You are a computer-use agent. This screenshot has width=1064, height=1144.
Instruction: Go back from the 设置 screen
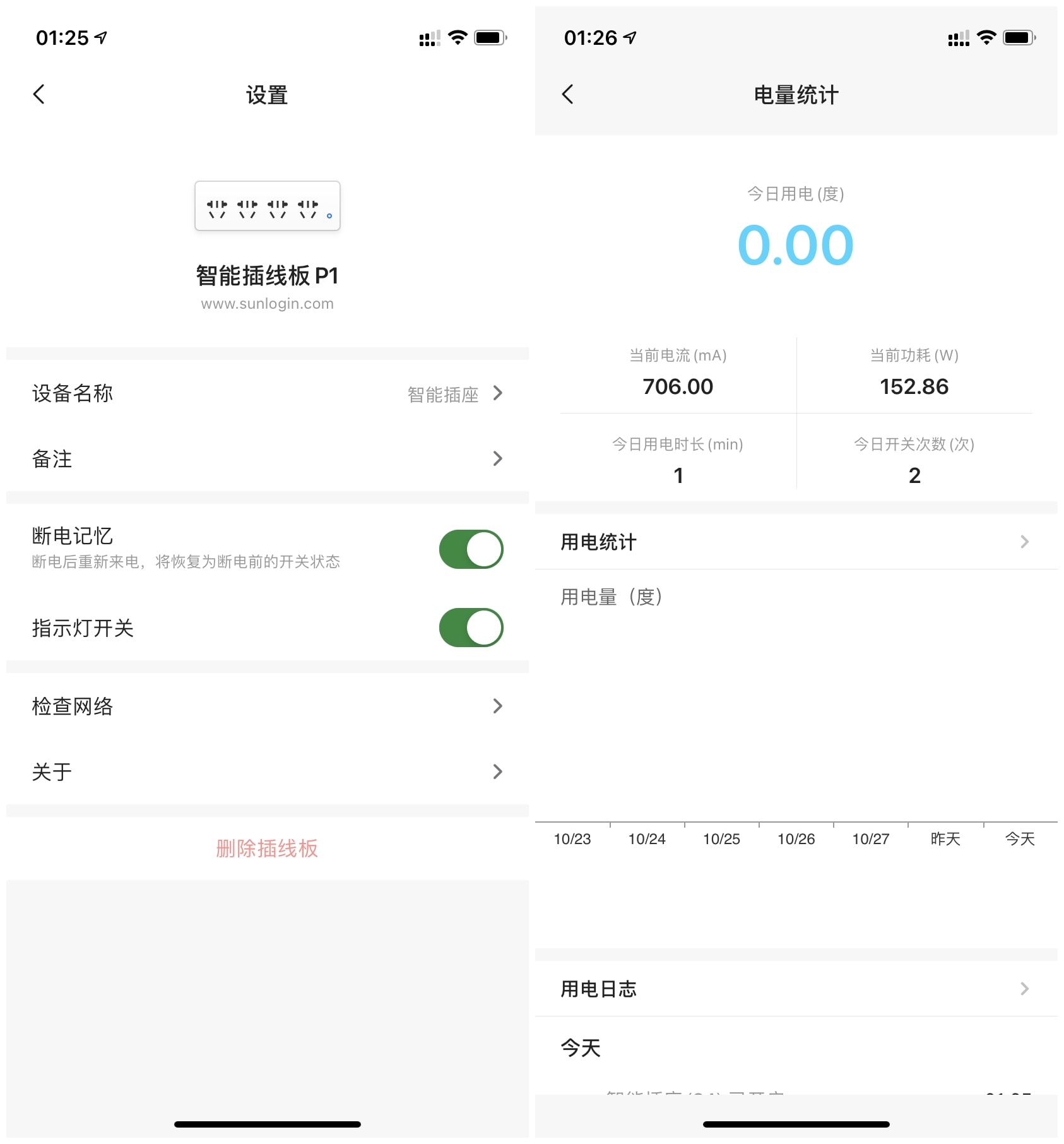tap(39, 95)
